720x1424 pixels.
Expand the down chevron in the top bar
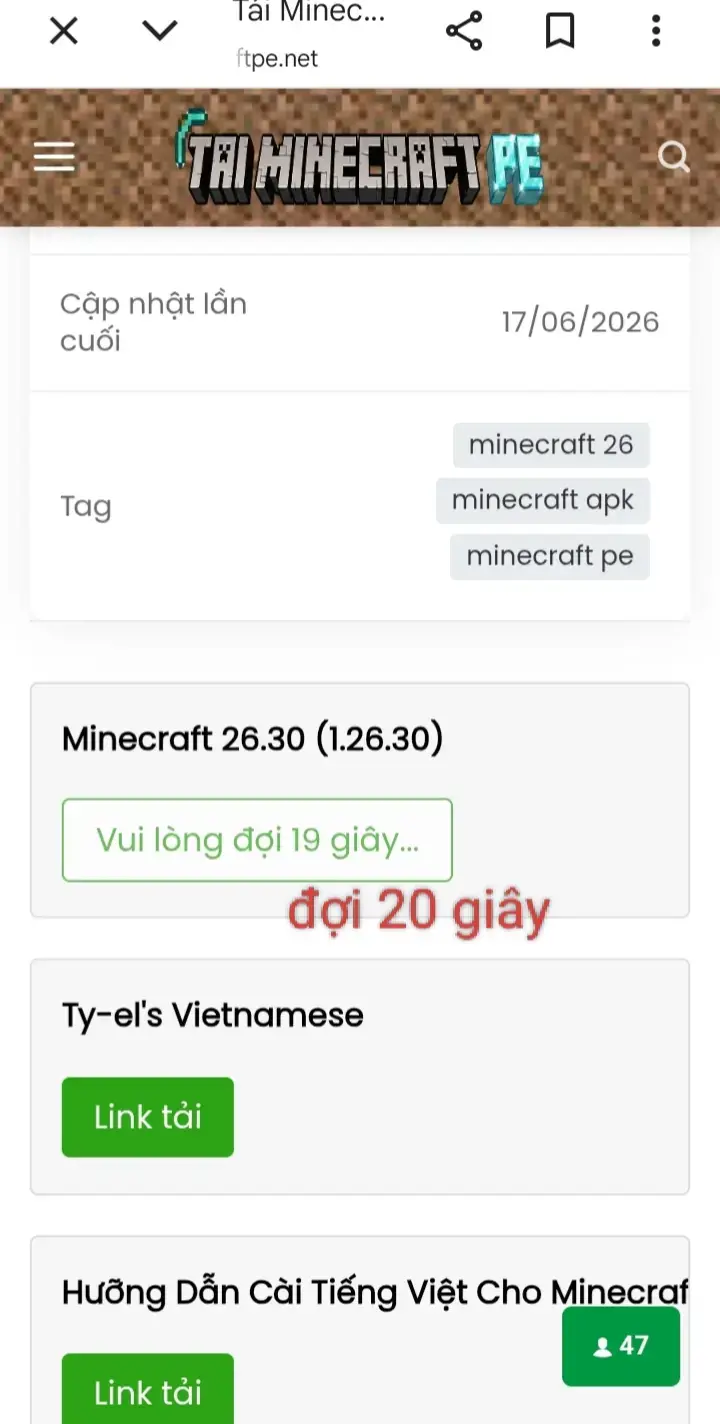[160, 31]
